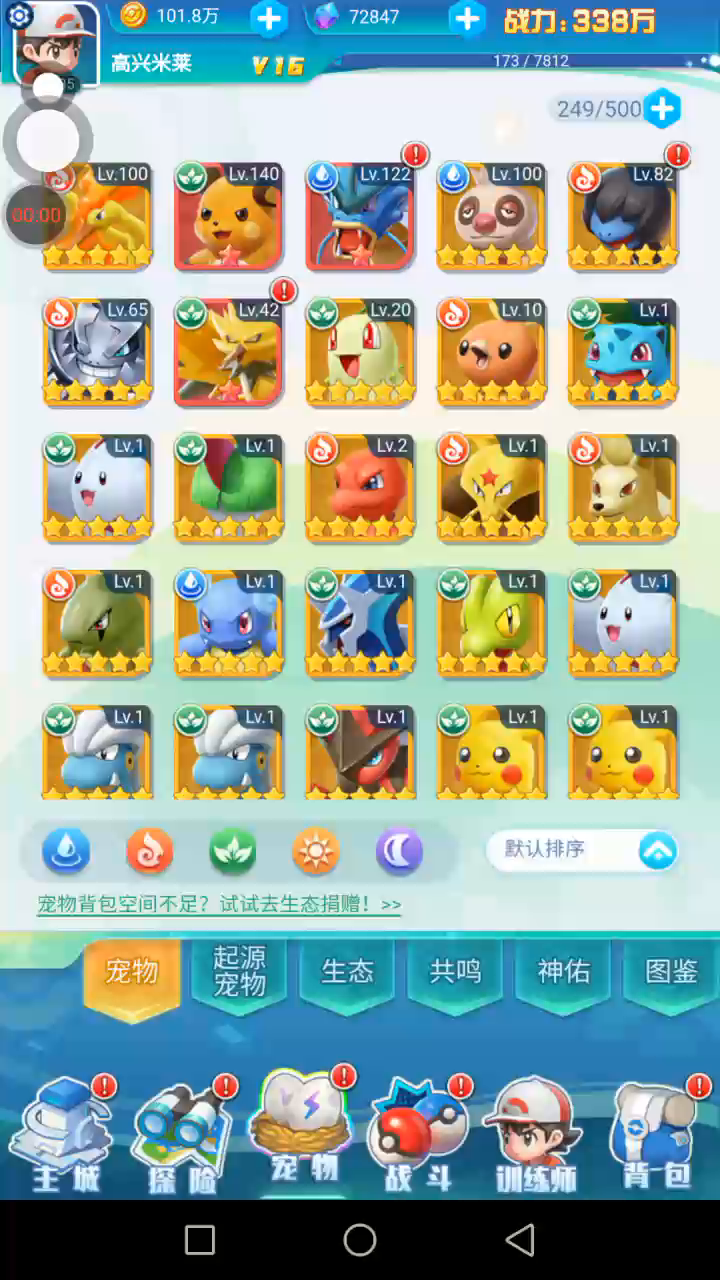Filter pets by fire type
Screen dimensions: 720x1280
pyautogui.click(x=149, y=852)
